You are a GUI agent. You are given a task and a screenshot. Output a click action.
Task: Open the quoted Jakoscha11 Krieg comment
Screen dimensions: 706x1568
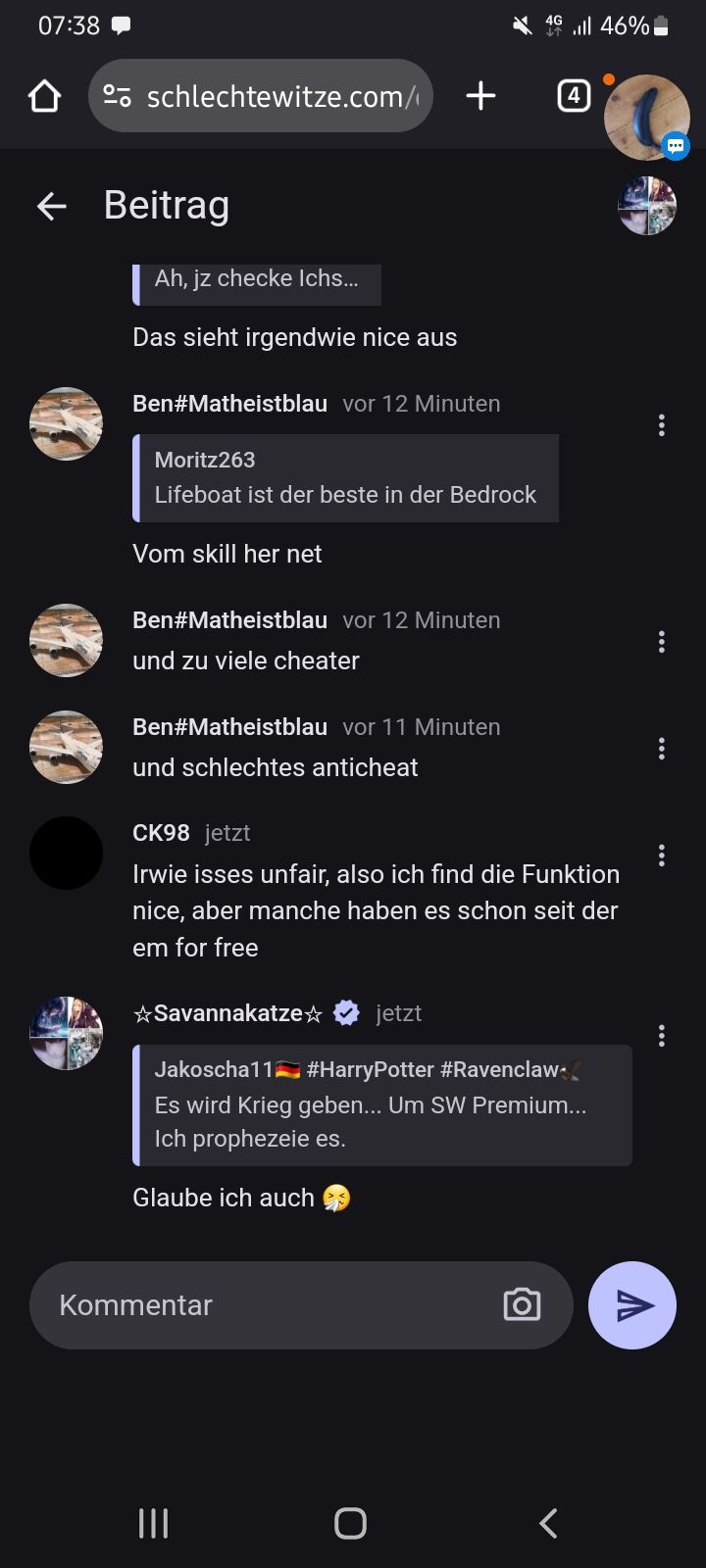point(382,1104)
